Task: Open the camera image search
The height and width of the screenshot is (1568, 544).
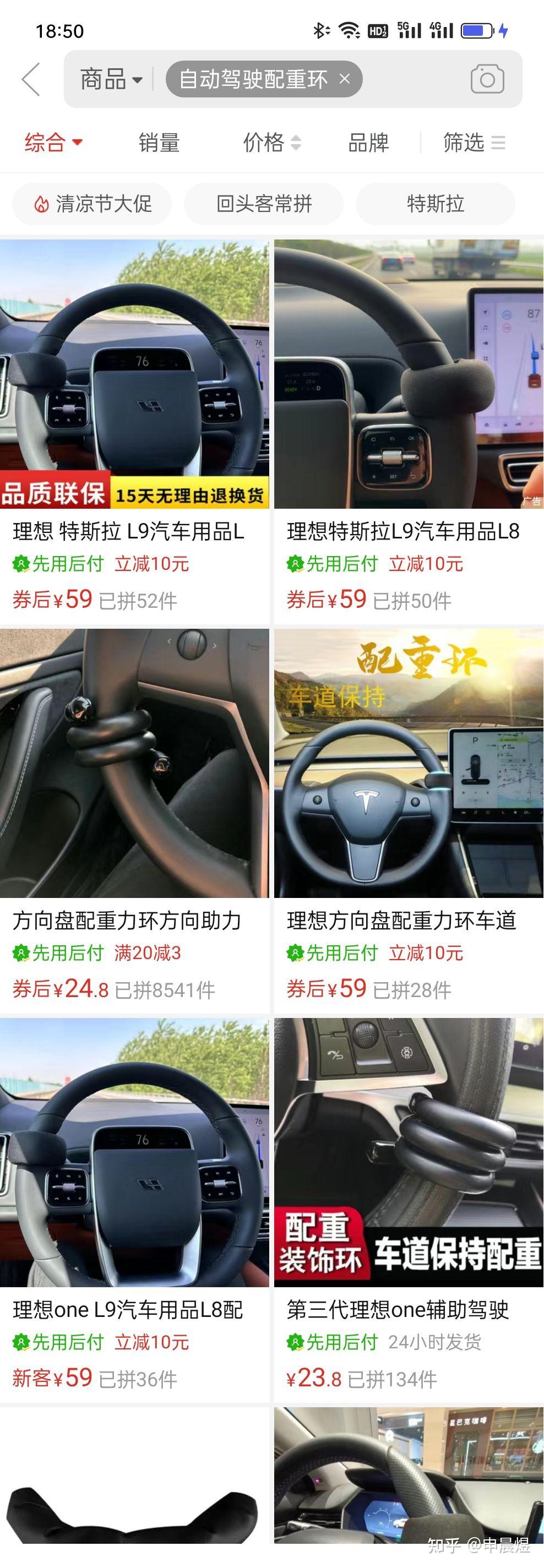Action: 487,79
